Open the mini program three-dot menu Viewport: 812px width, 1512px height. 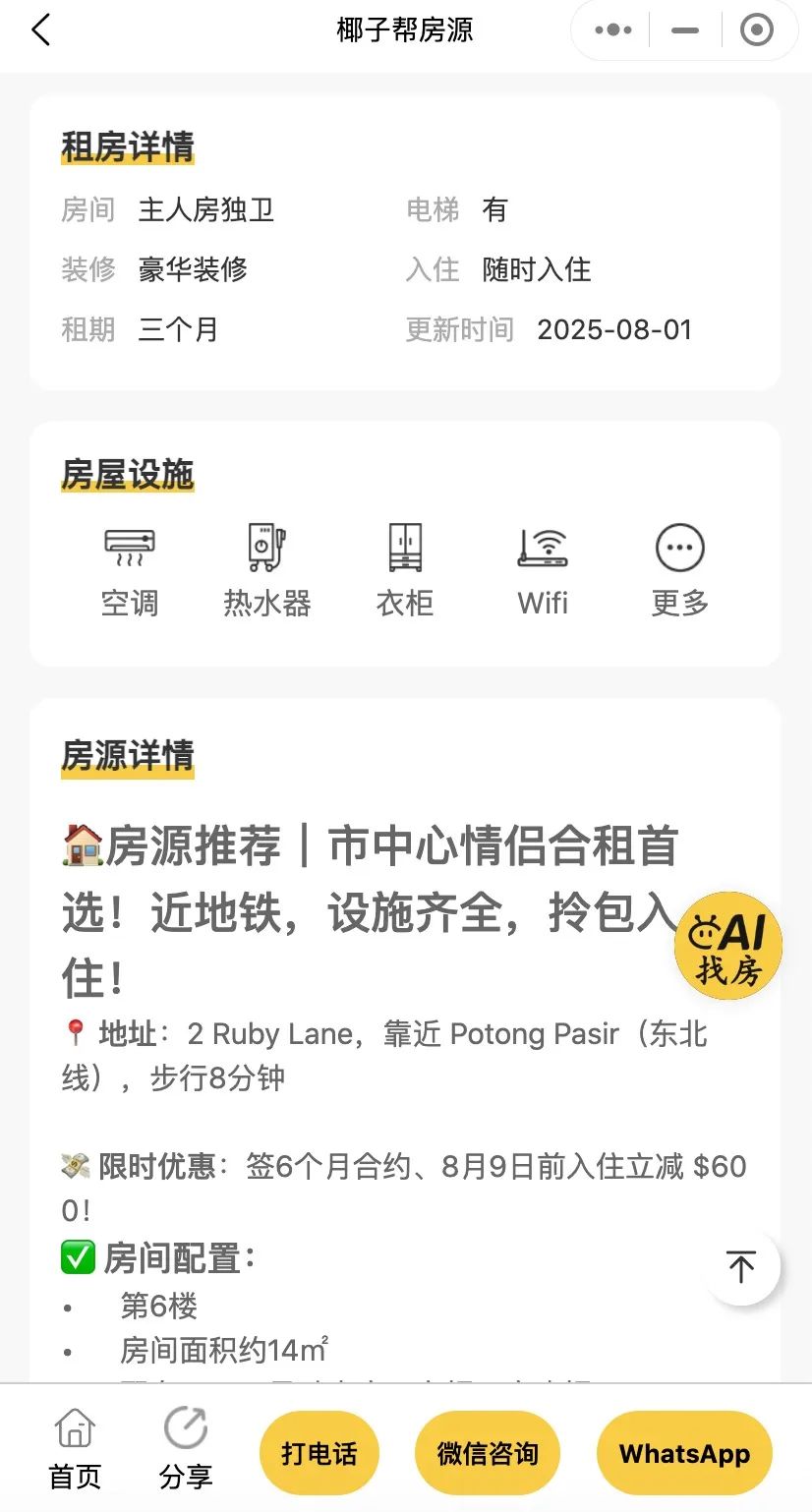pyautogui.click(x=613, y=30)
